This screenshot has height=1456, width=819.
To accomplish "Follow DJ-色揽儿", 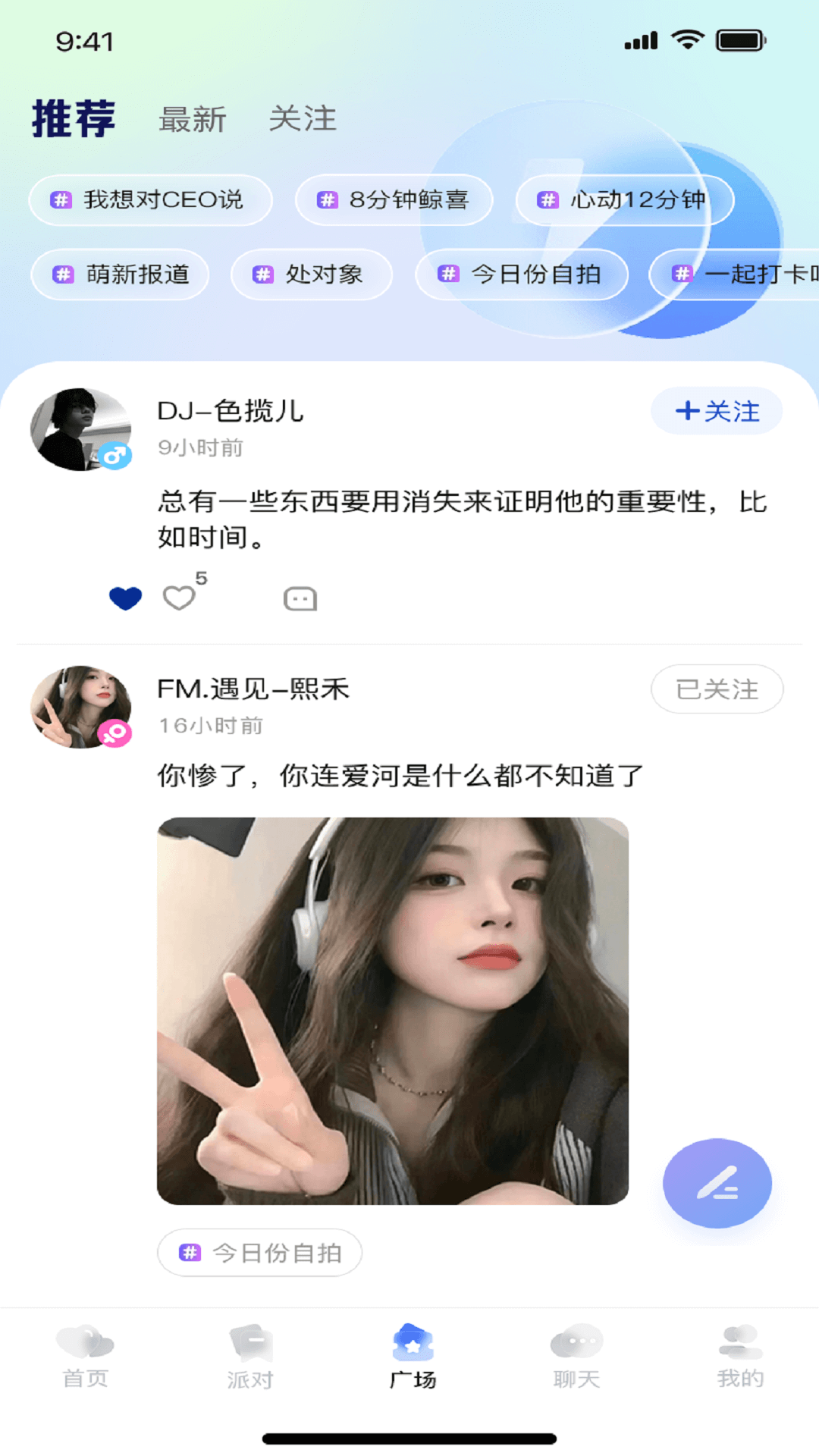I will pos(717,411).
